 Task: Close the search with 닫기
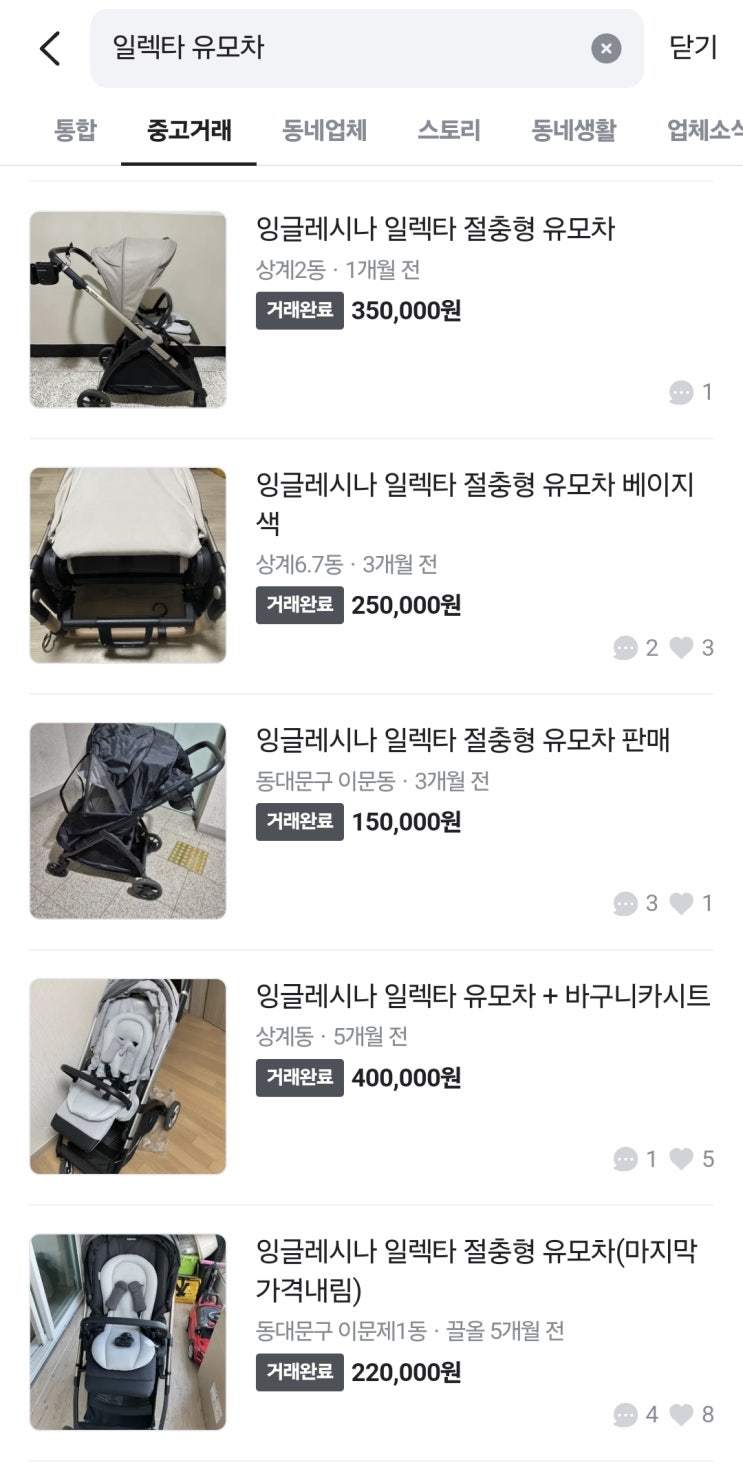click(x=693, y=48)
